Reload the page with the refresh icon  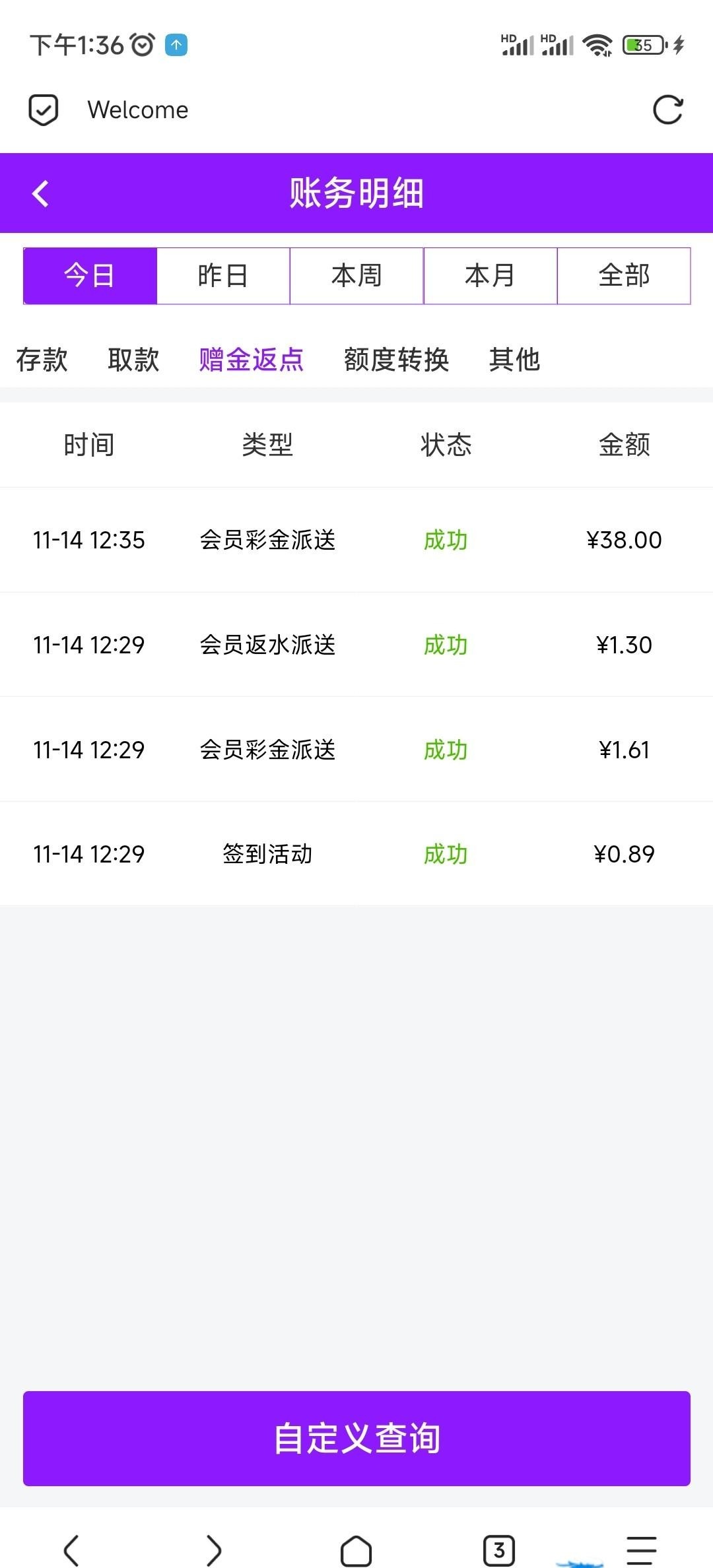[667, 110]
